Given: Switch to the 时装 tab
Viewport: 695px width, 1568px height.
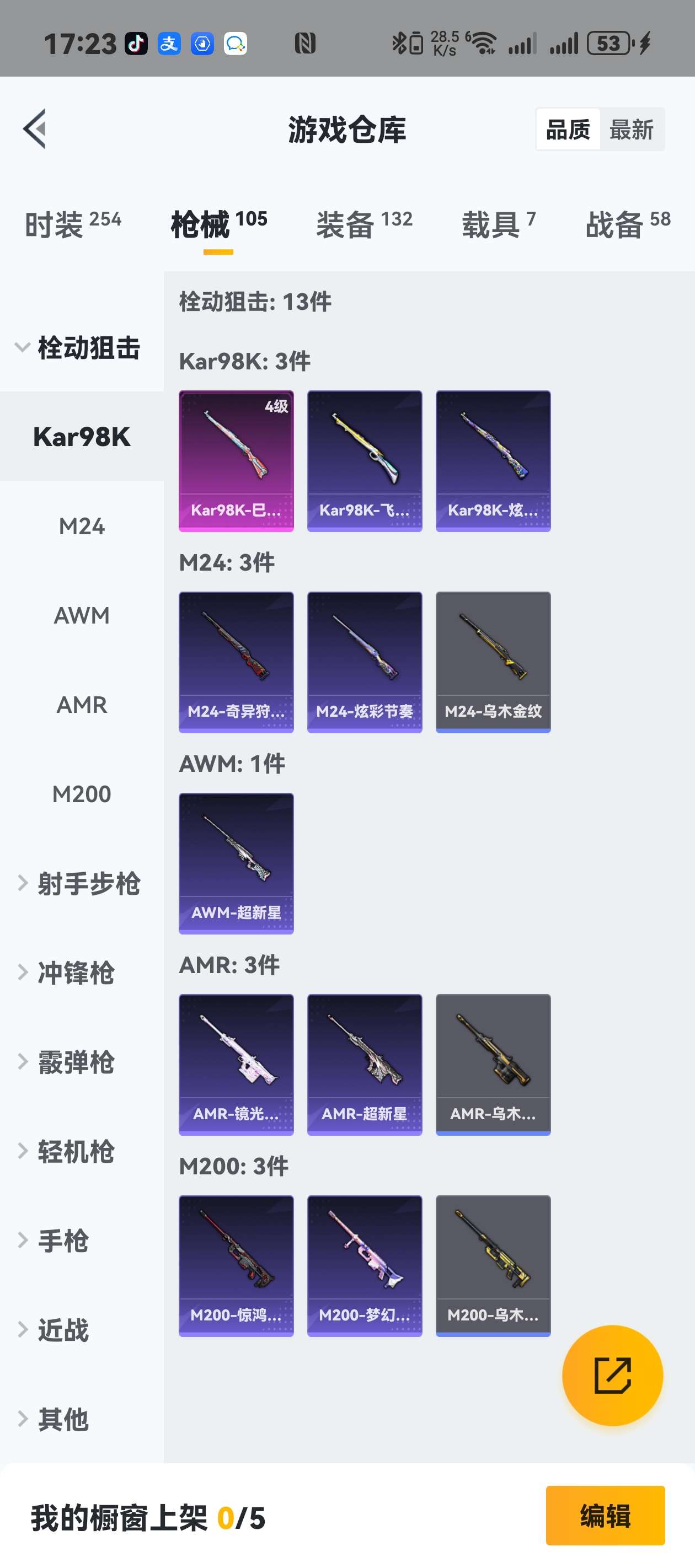Looking at the screenshot, I should coord(72,224).
